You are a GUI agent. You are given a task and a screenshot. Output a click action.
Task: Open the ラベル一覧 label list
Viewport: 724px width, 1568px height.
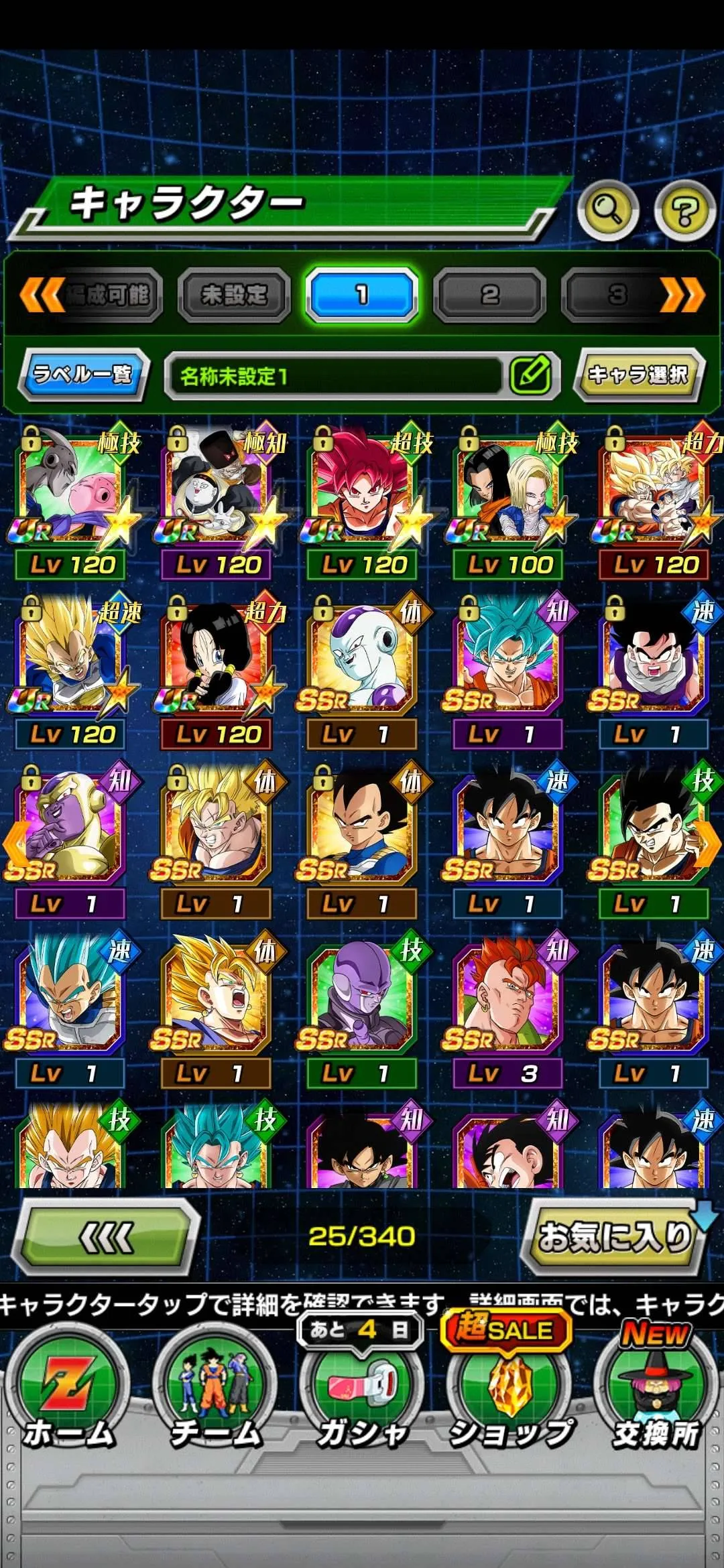point(83,374)
